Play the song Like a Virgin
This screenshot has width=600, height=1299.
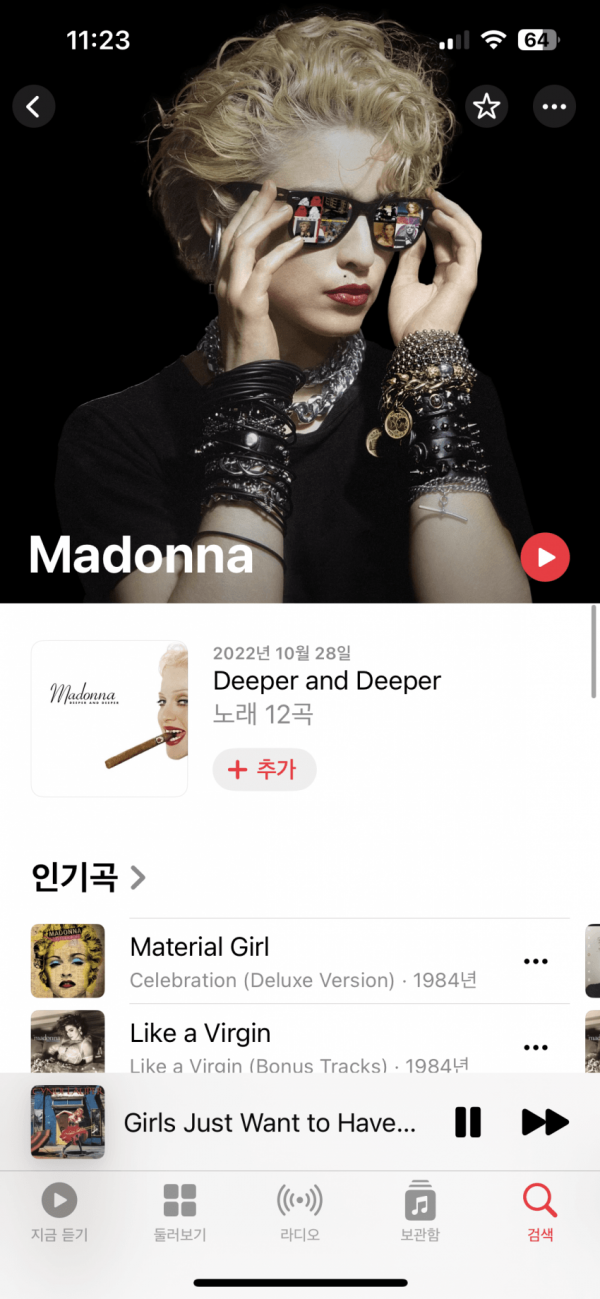(200, 1033)
